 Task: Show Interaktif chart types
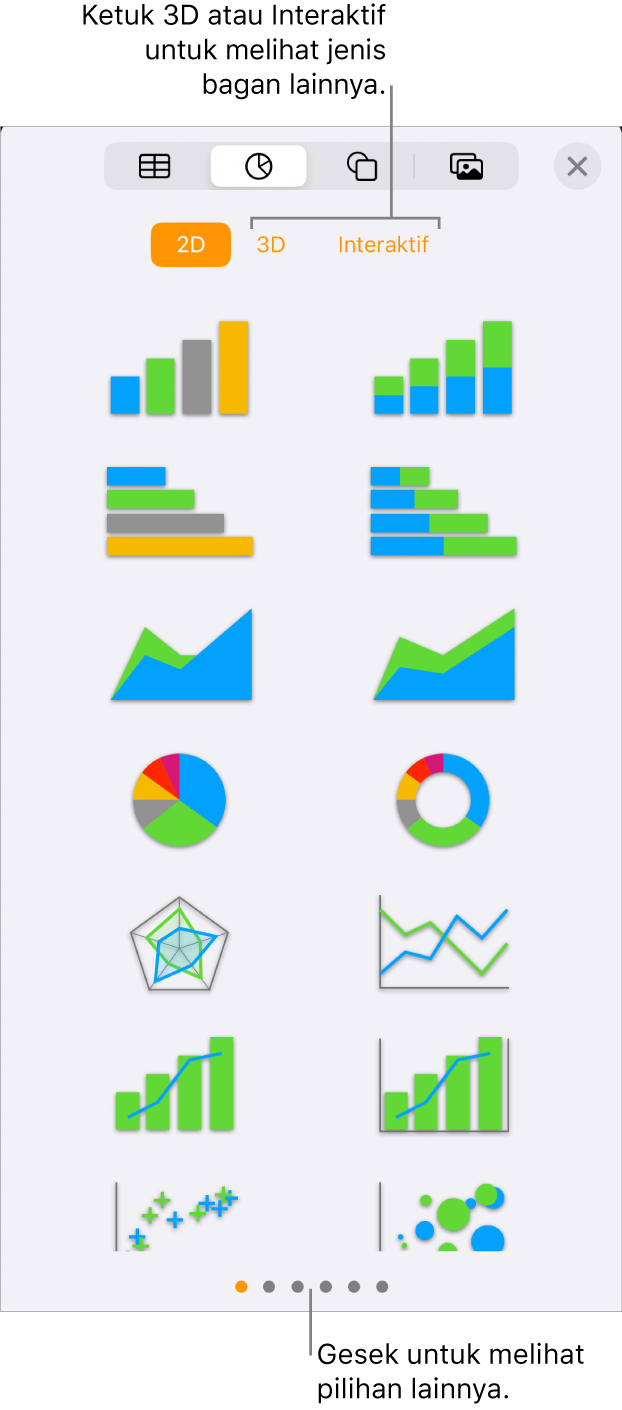[x=383, y=244]
